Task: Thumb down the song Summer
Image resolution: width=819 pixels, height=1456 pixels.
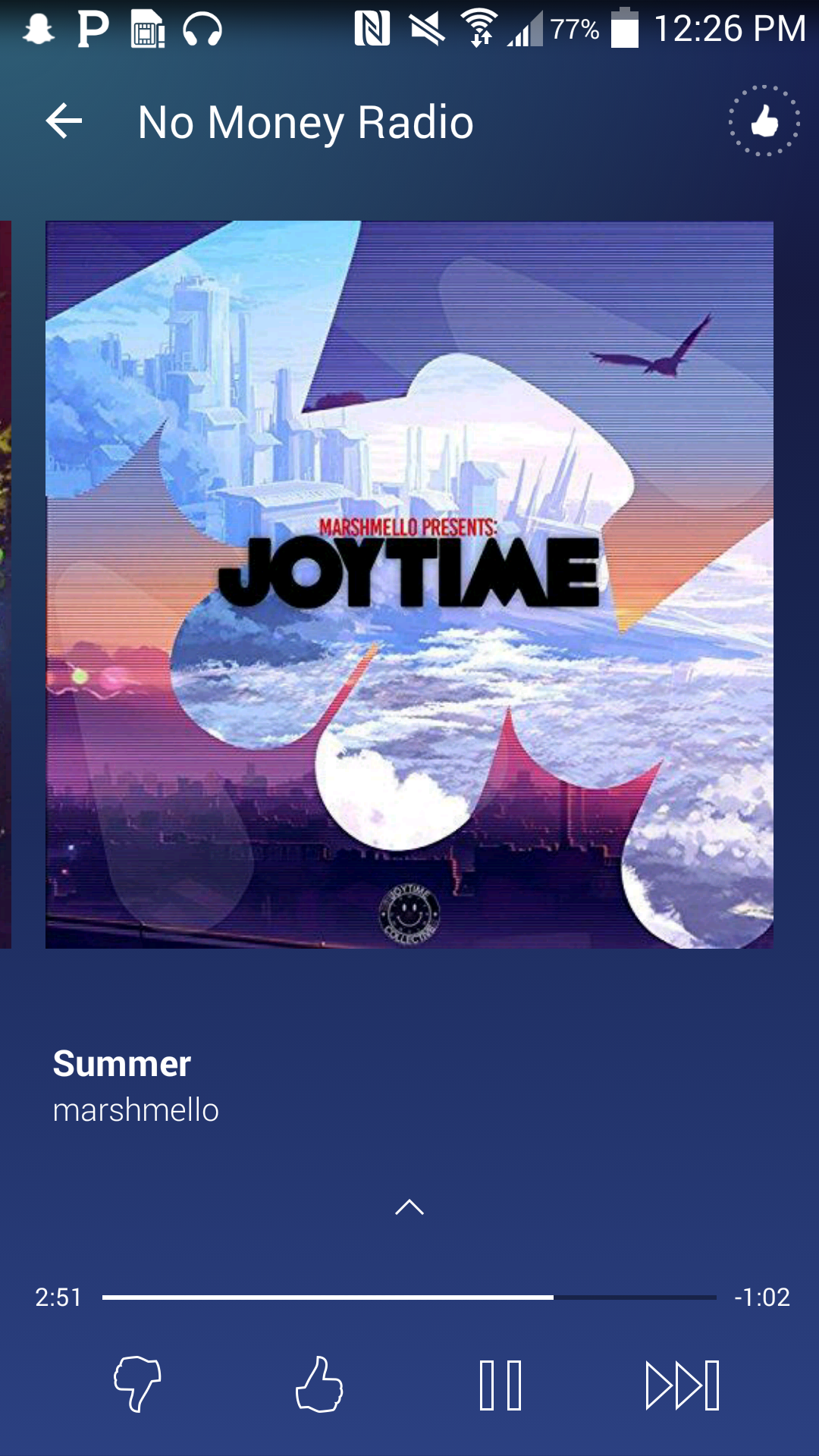Action: point(137,1384)
